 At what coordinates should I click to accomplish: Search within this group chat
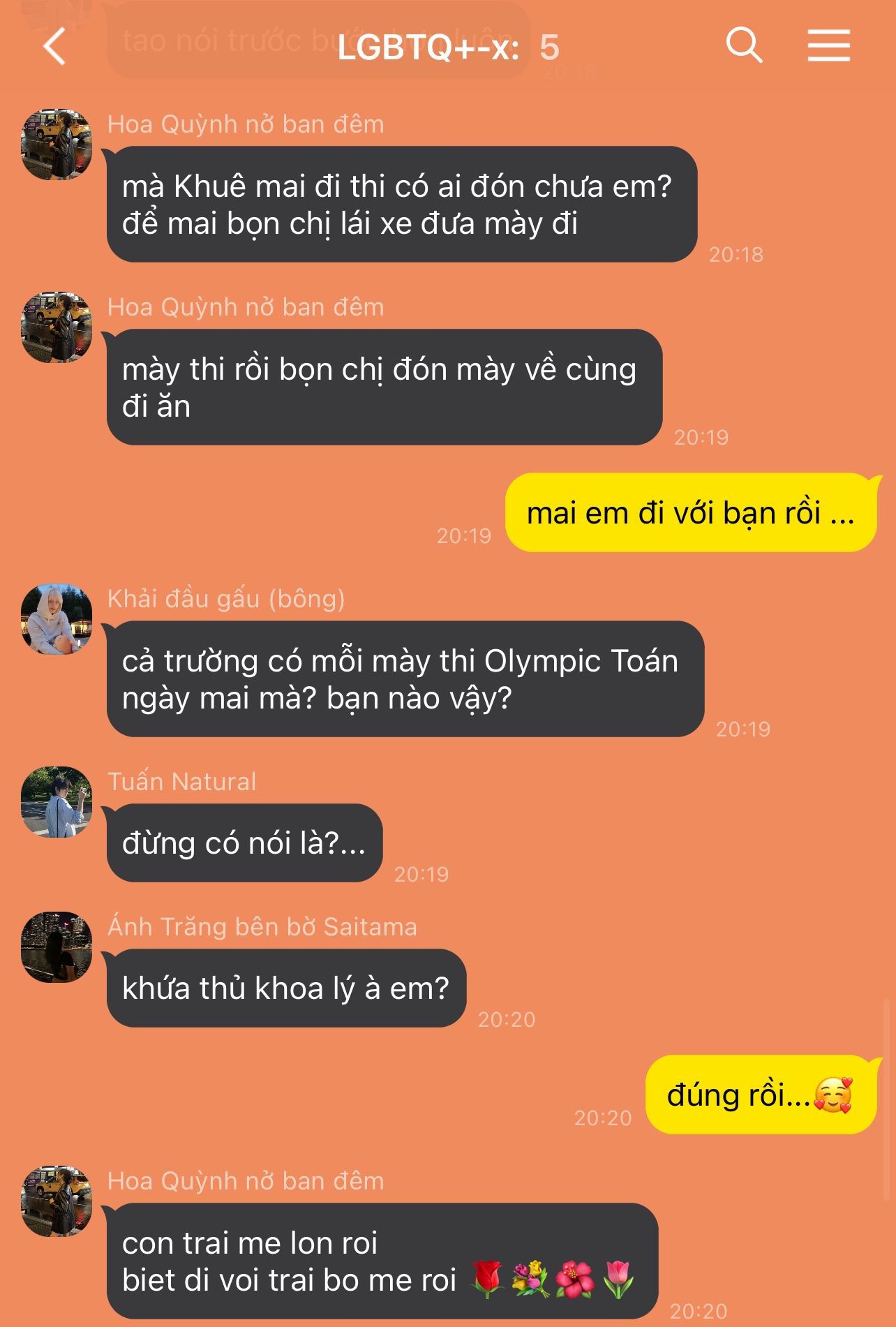(744, 46)
